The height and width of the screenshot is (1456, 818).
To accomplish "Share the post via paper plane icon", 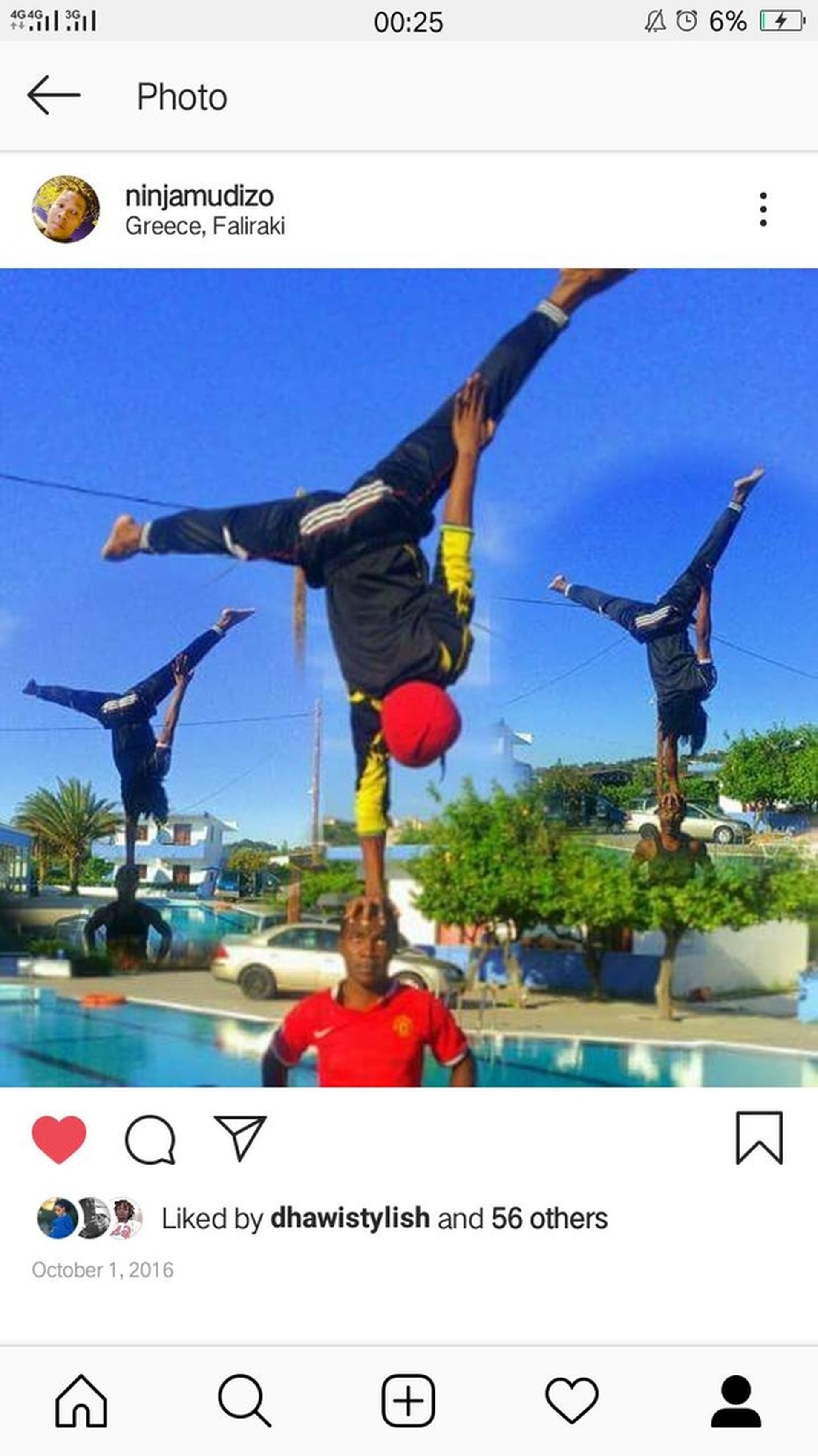I will [240, 1139].
